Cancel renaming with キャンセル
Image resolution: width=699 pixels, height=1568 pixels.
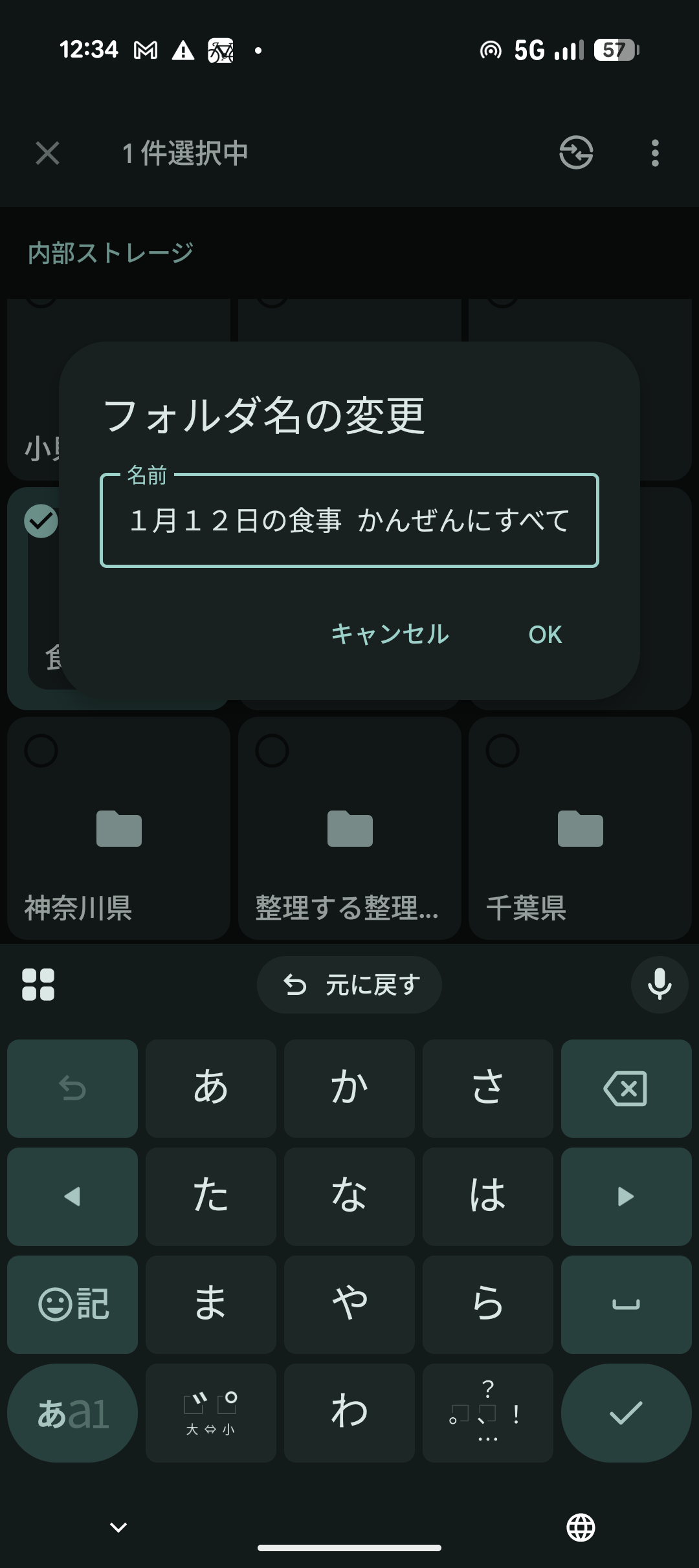tap(390, 635)
